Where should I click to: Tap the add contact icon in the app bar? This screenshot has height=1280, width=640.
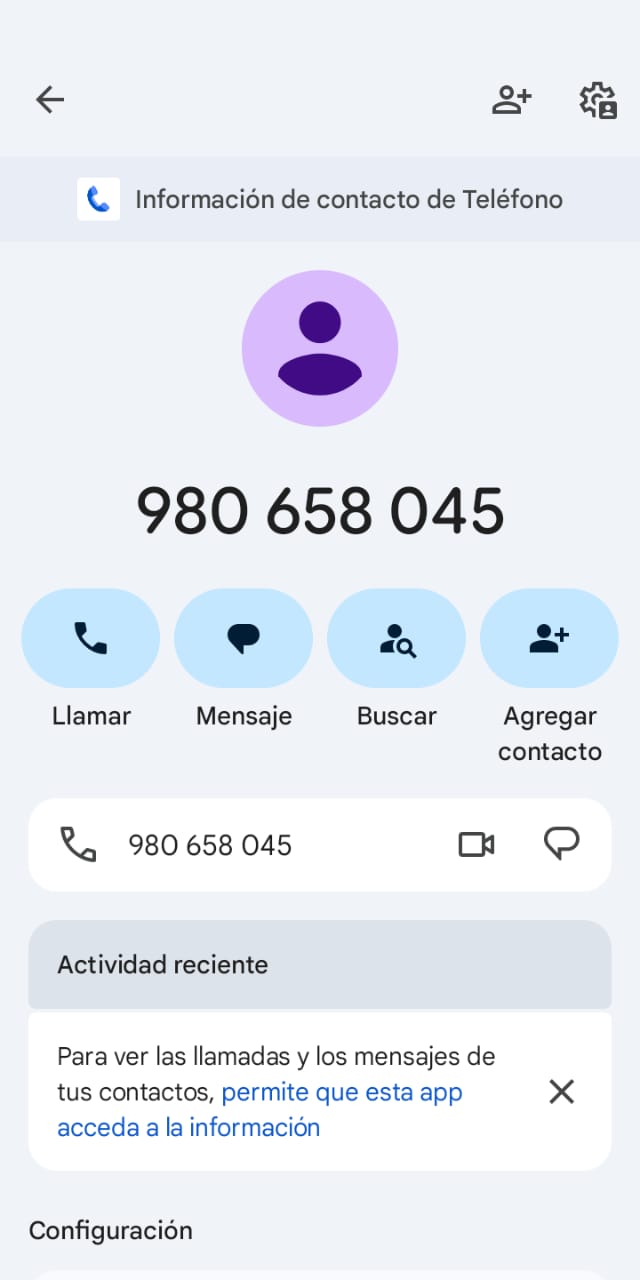pos(511,99)
